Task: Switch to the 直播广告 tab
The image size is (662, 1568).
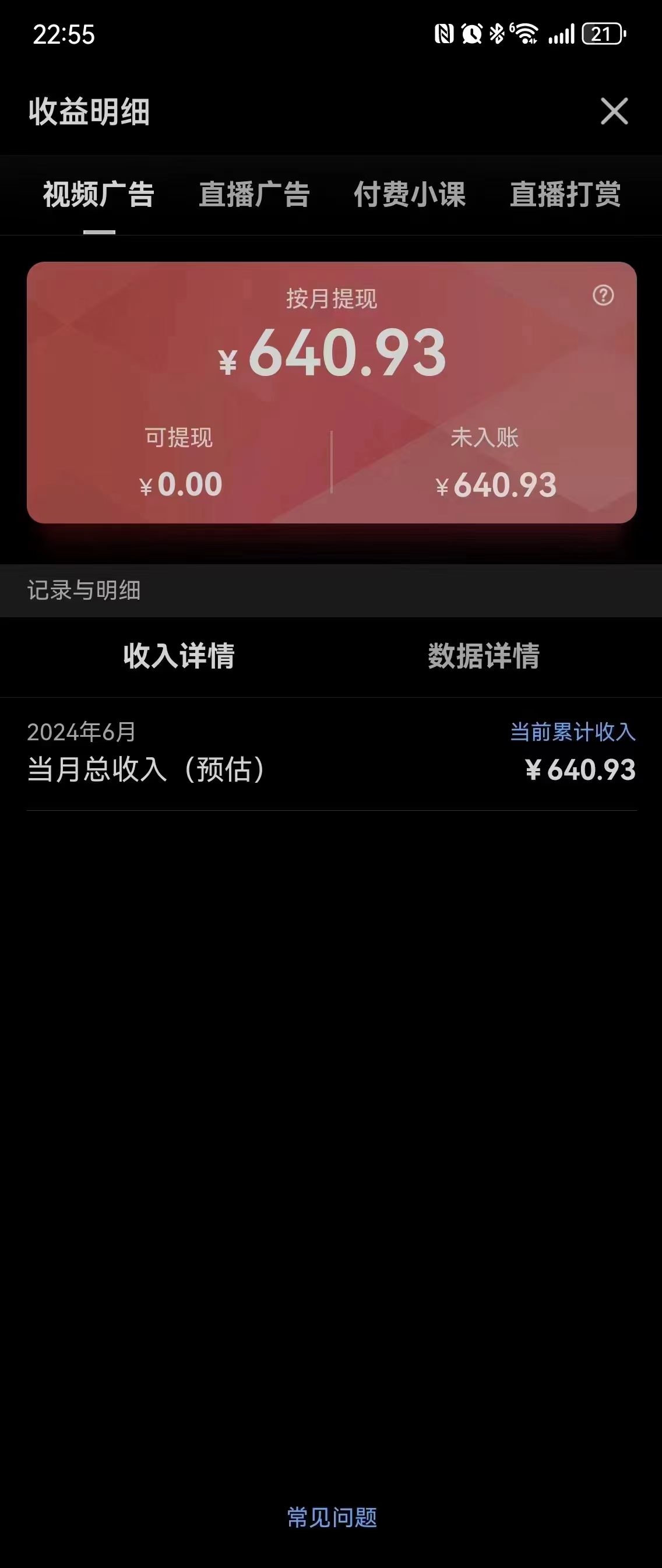Action: tap(254, 195)
